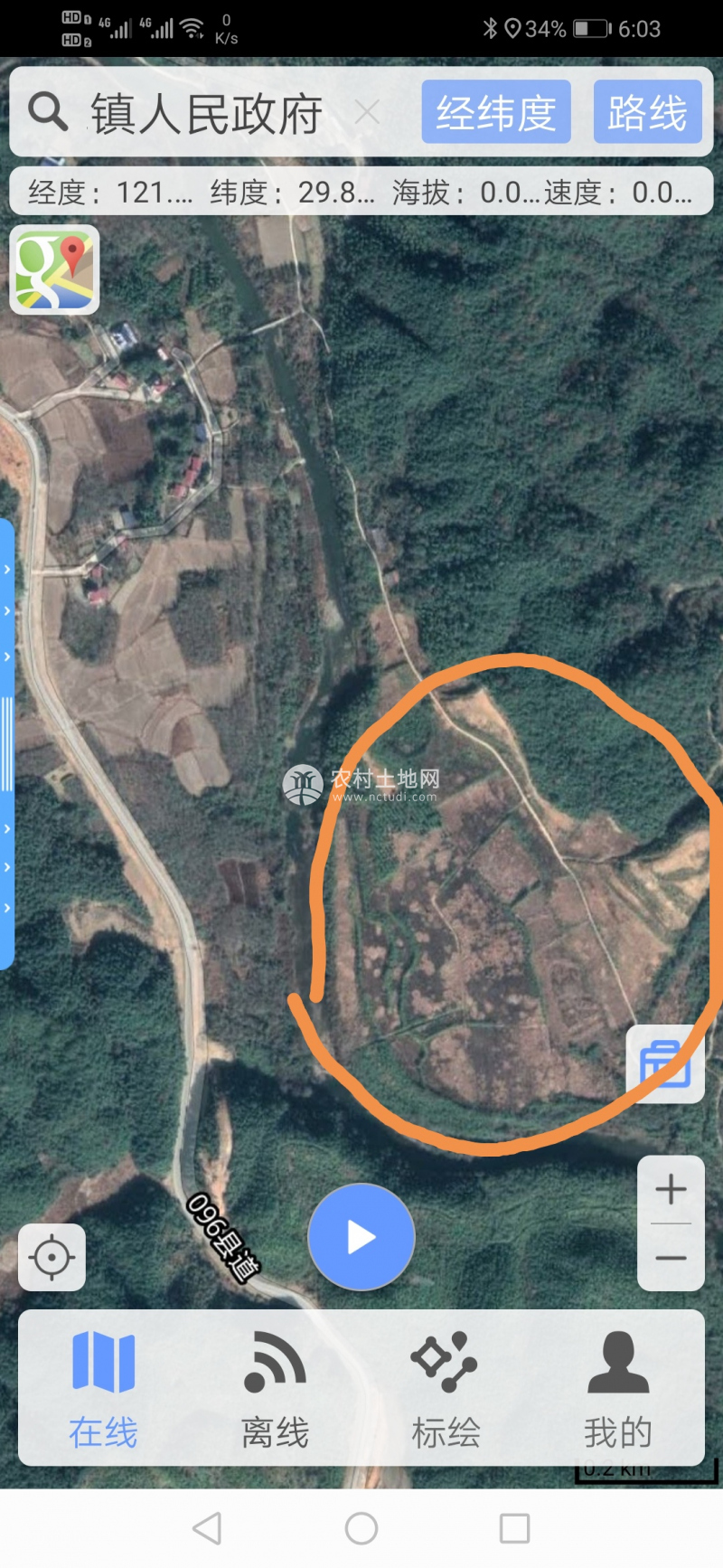Tap the search field with 镇人民政府
The height and width of the screenshot is (1568, 723).
pyautogui.click(x=206, y=114)
